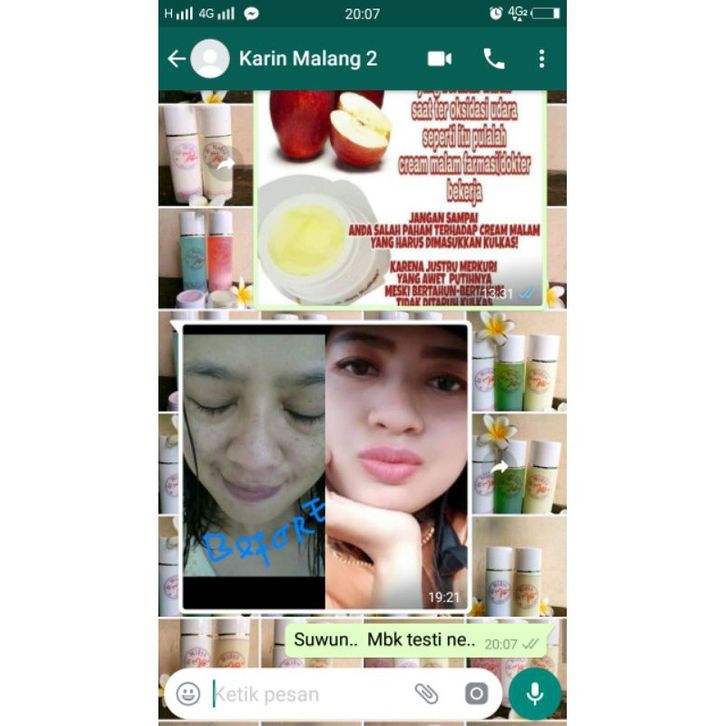
Task: Open the camera from message bar
Action: [476, 693]
